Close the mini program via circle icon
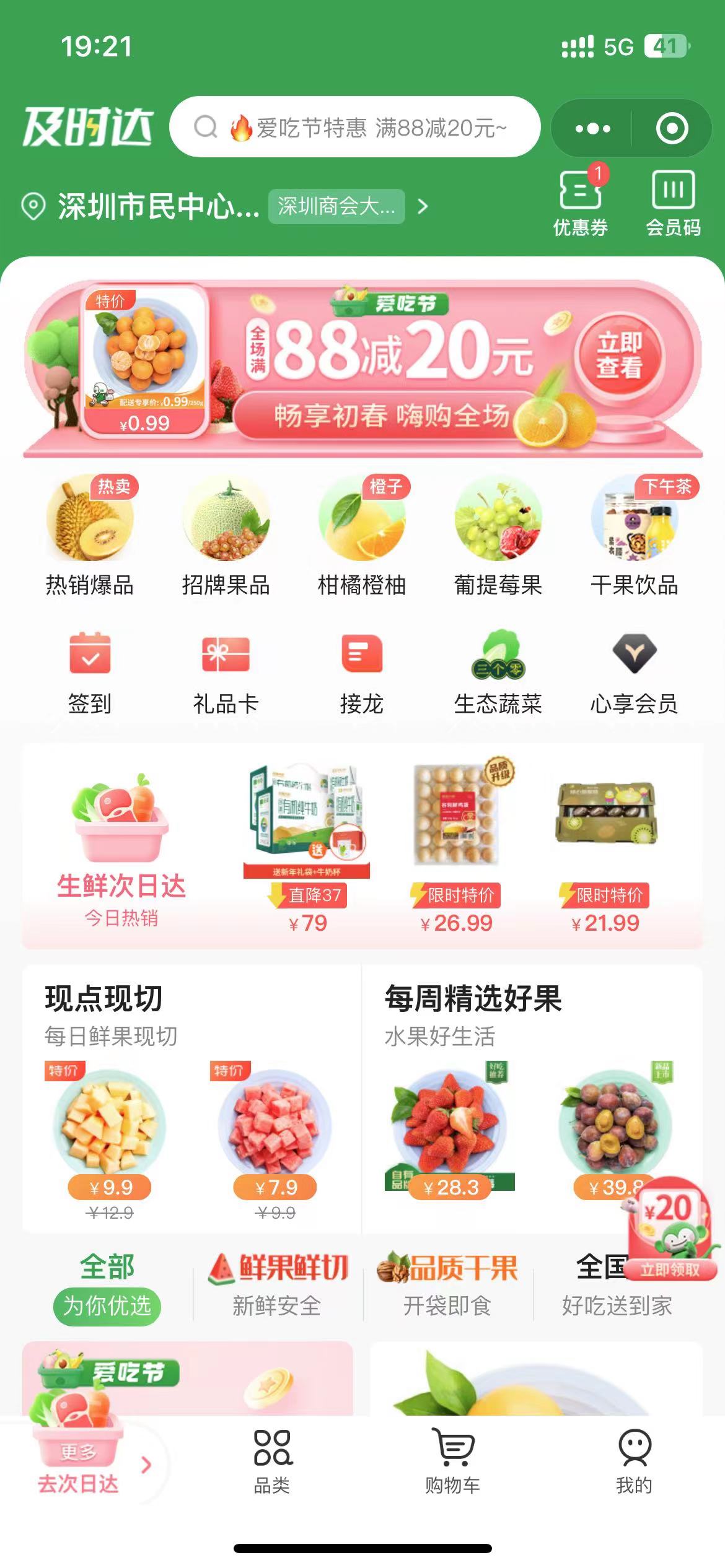 point(672,128)
